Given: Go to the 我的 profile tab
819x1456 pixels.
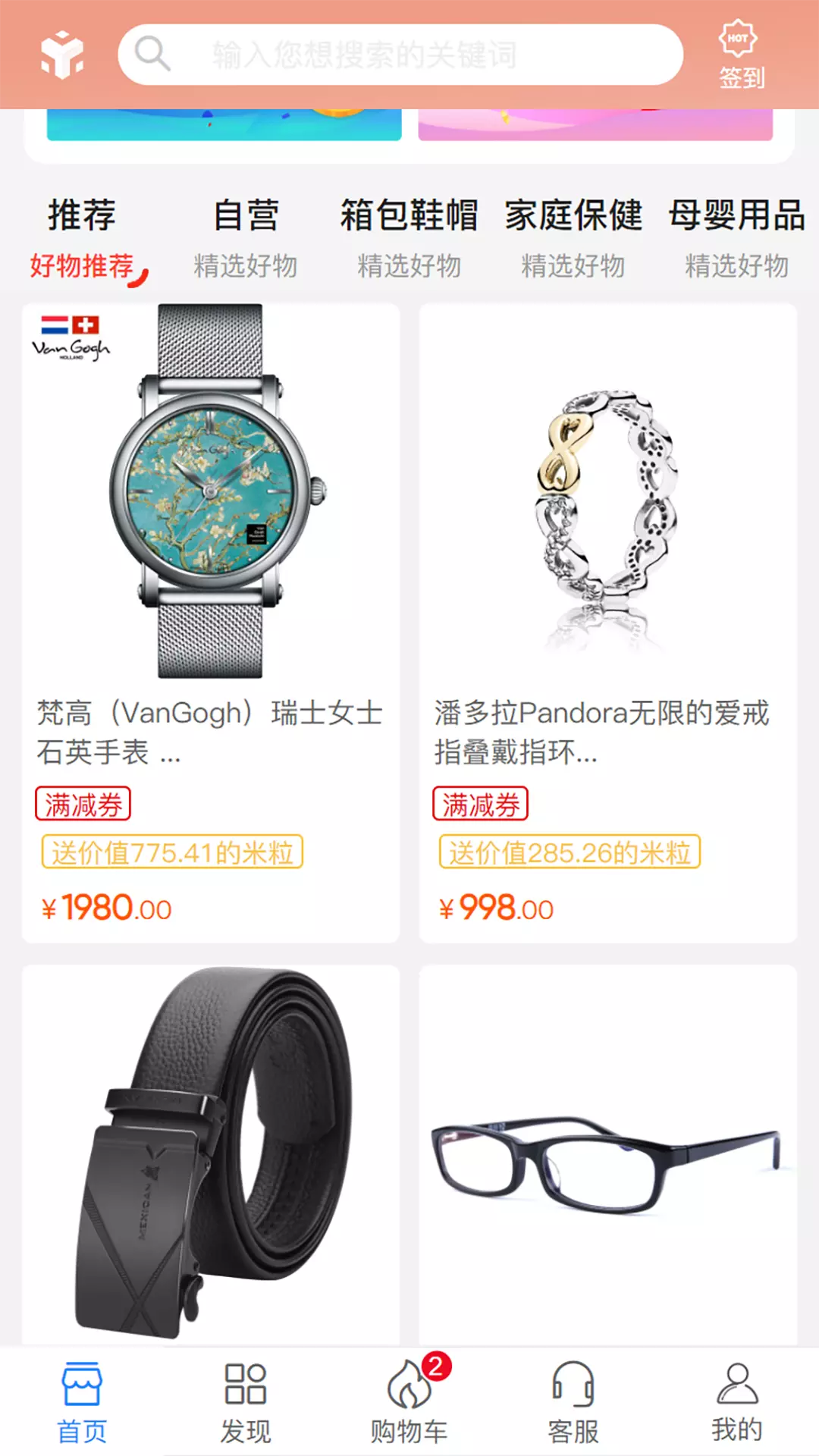Looking at the screenshot, I should [x=737, y=1403].
